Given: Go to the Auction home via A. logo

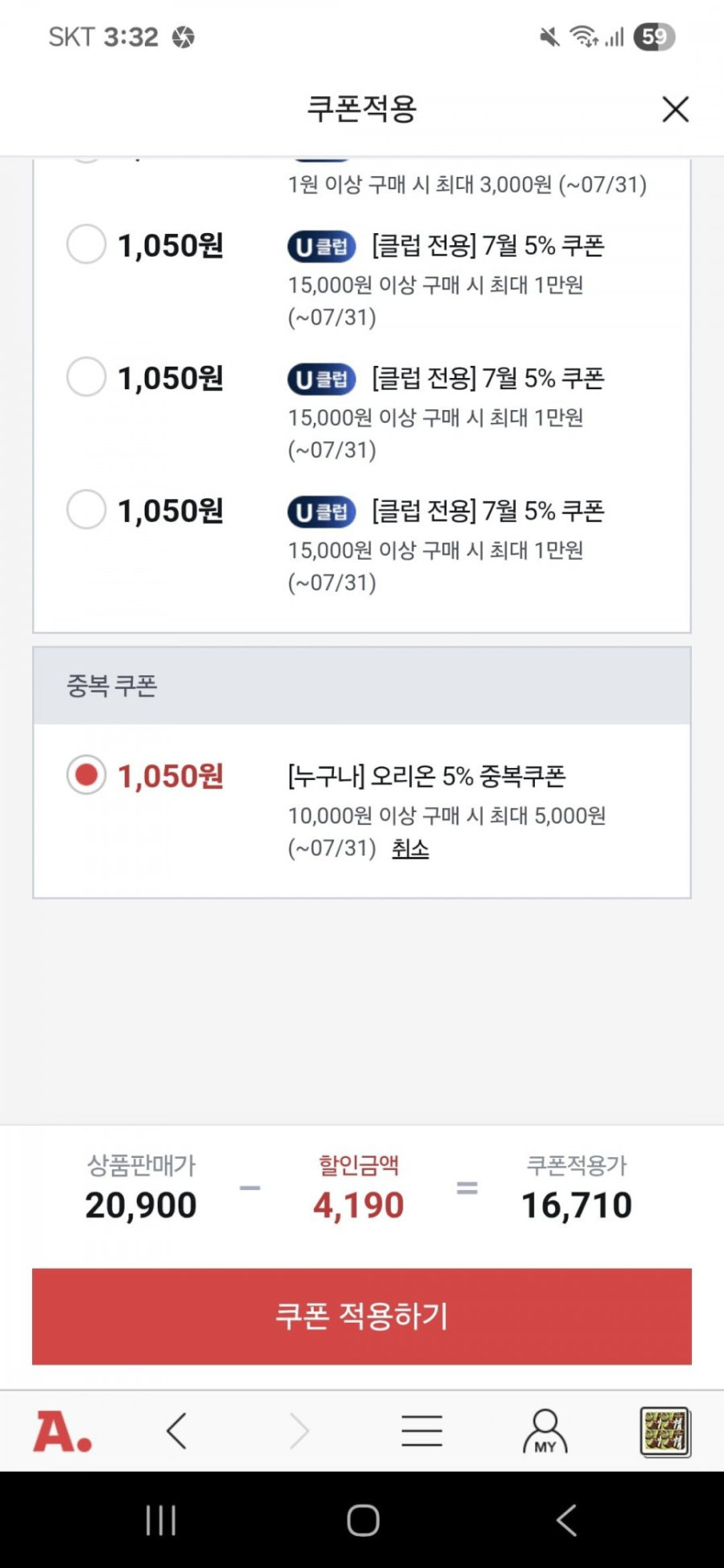Looking at the screenshot, I should pyautogui.click(x=62, y=1431).
